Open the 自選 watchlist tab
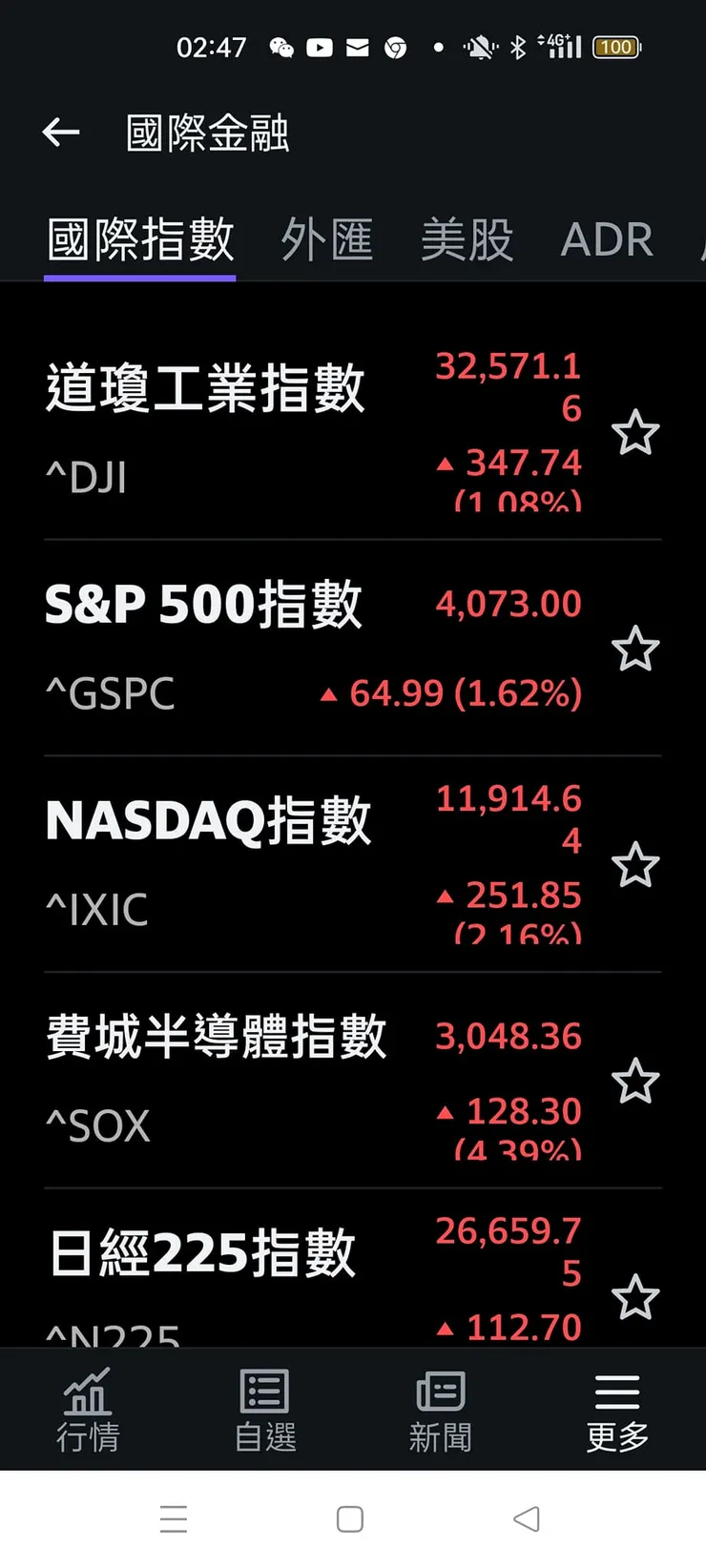 pyautogui.click(x=265, y=1410)
